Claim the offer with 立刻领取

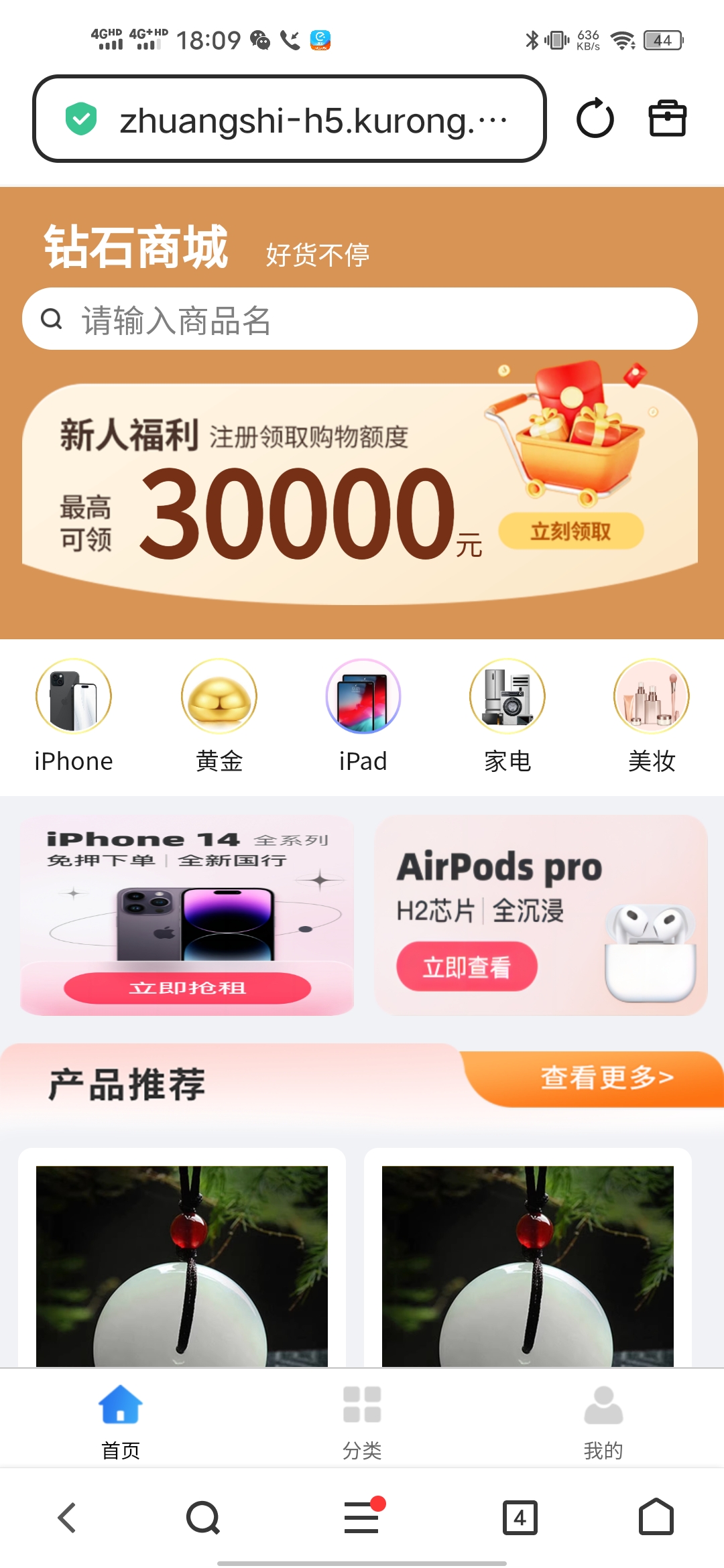(x=570, y=531)
